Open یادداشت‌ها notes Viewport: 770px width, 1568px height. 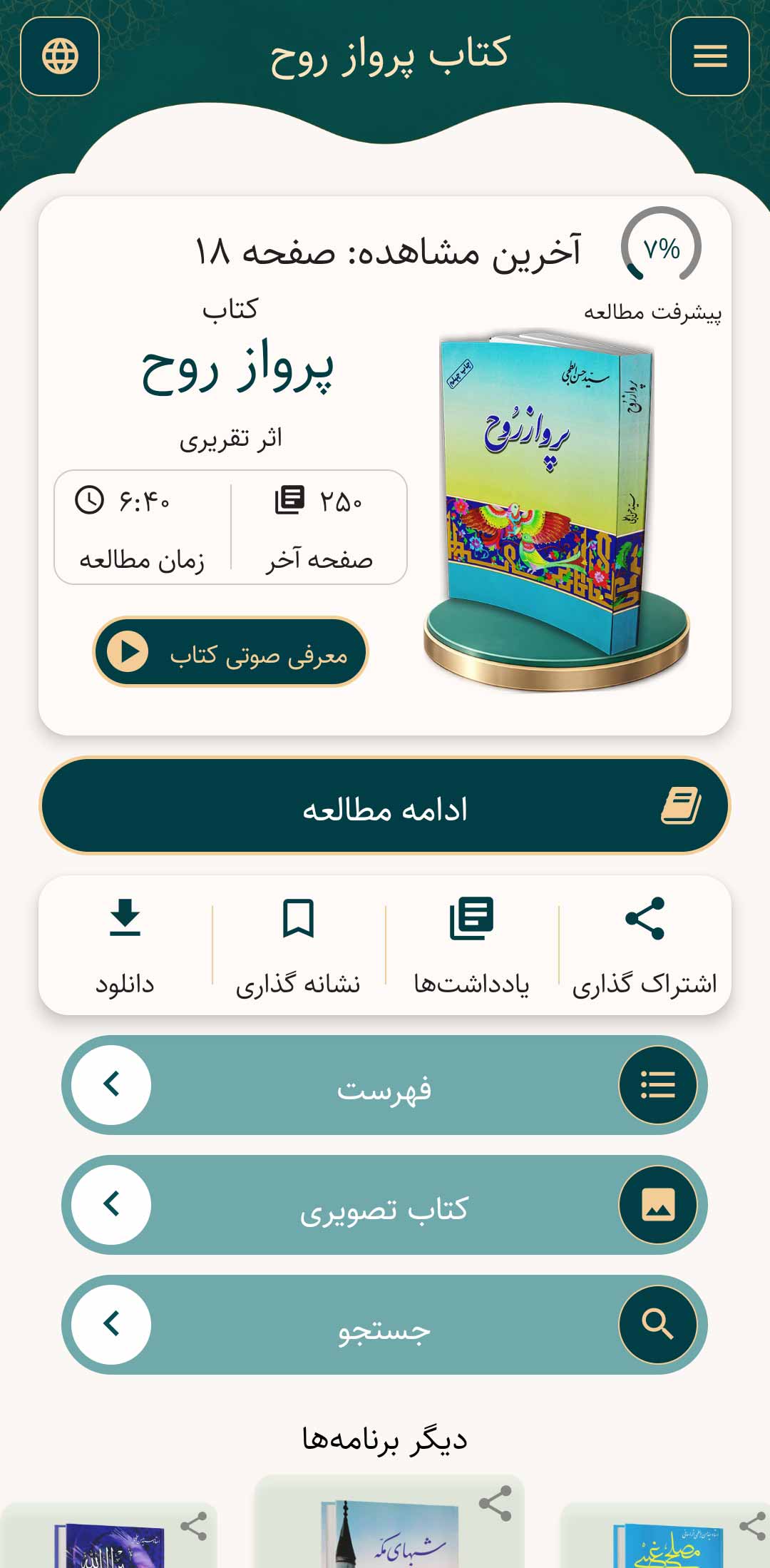(471, 946)
